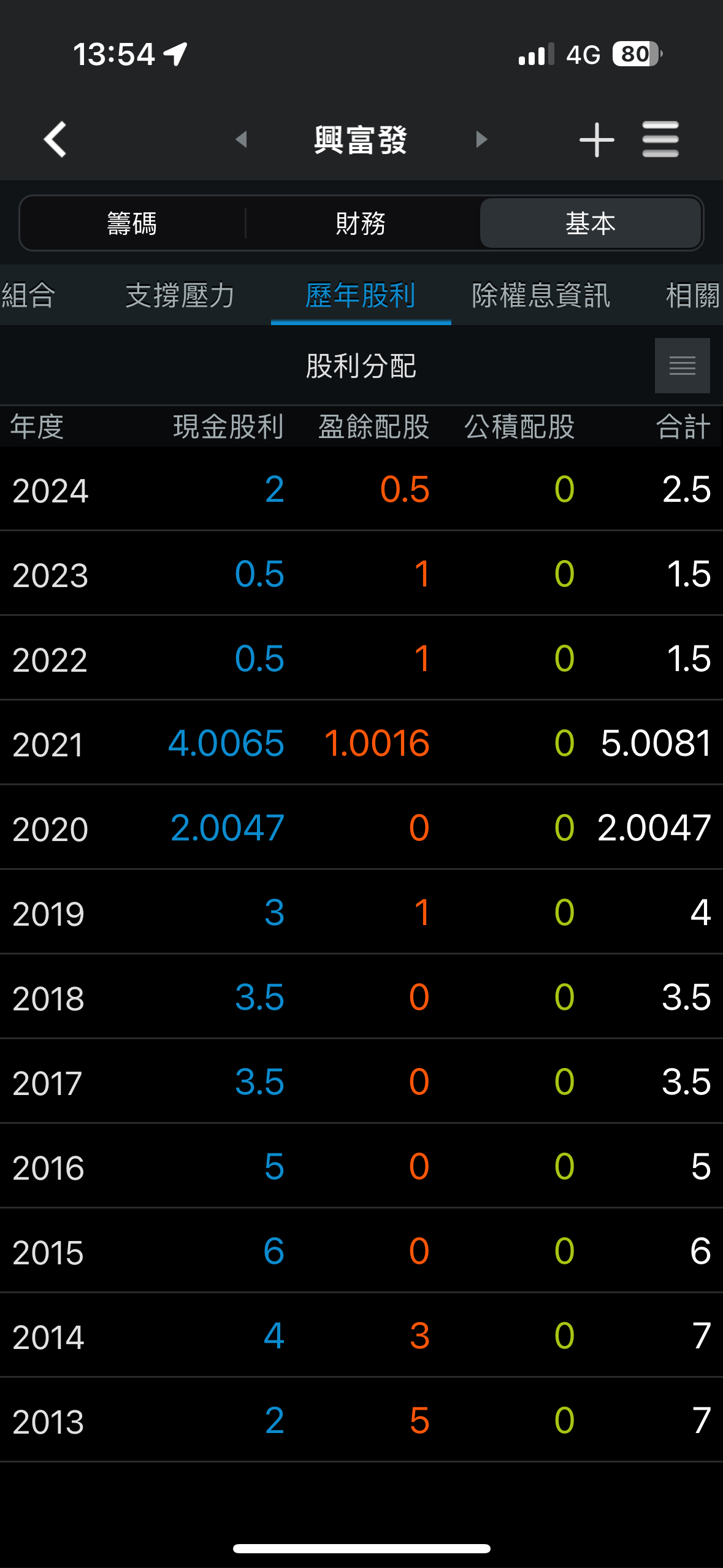Image resolution: width=723 pixels, height=1568 pixels.
Task: Switch to the 籌碼 segment
Action: pyautogui.click(x=132, y=223)
